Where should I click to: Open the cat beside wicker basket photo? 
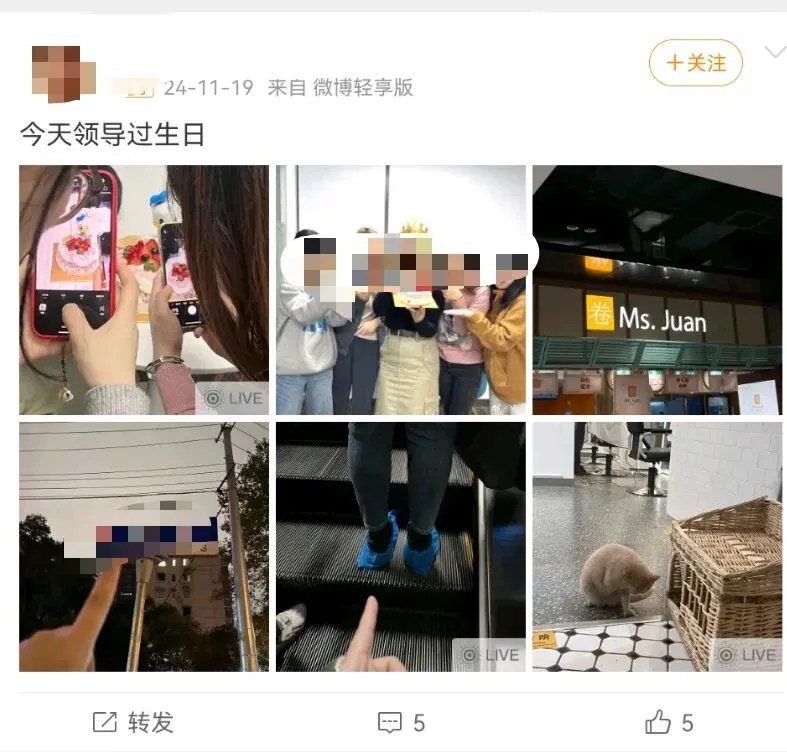(657, 546)
